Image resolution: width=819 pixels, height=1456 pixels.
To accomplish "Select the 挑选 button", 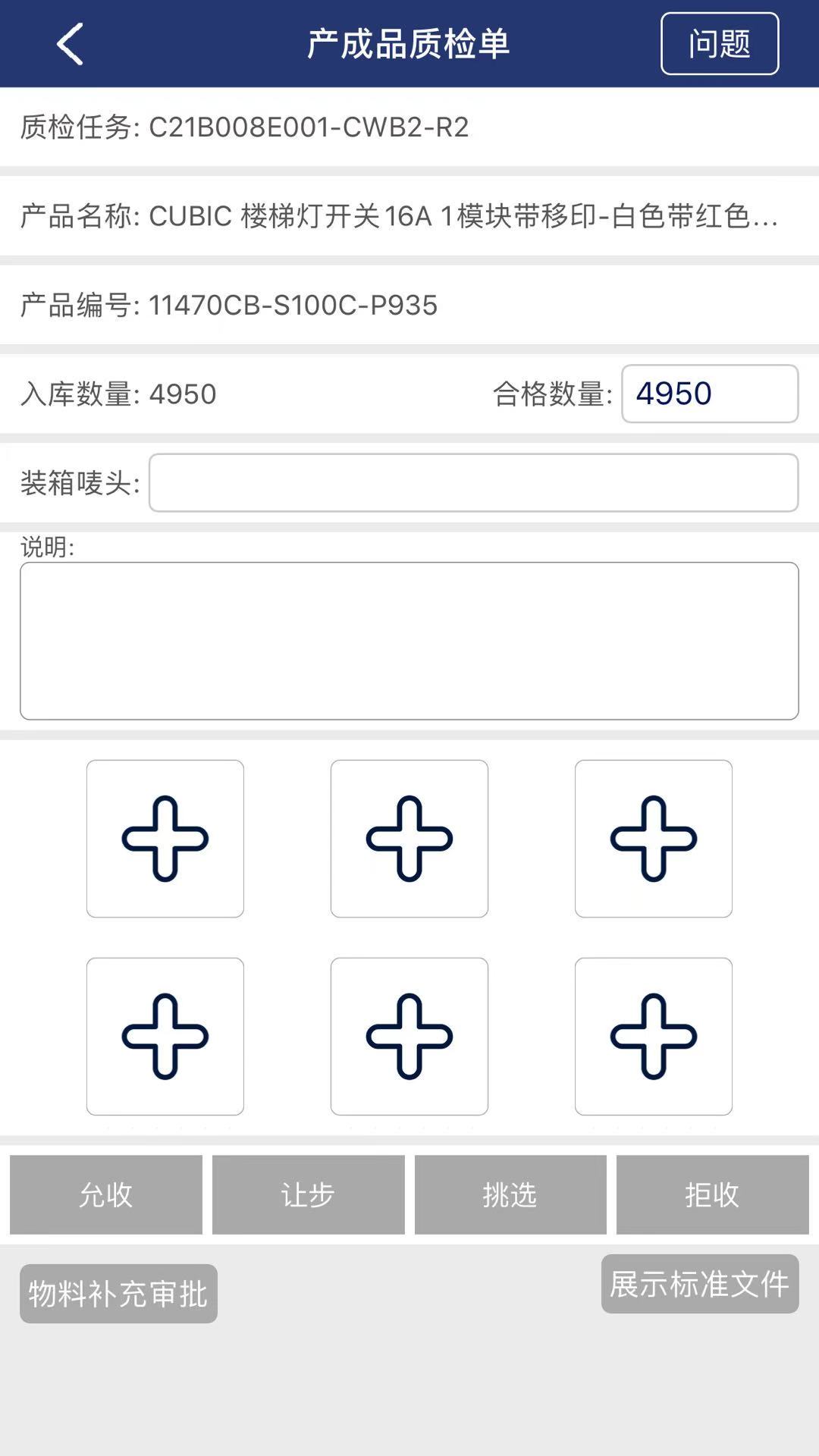I will (x=510, y=1194).
